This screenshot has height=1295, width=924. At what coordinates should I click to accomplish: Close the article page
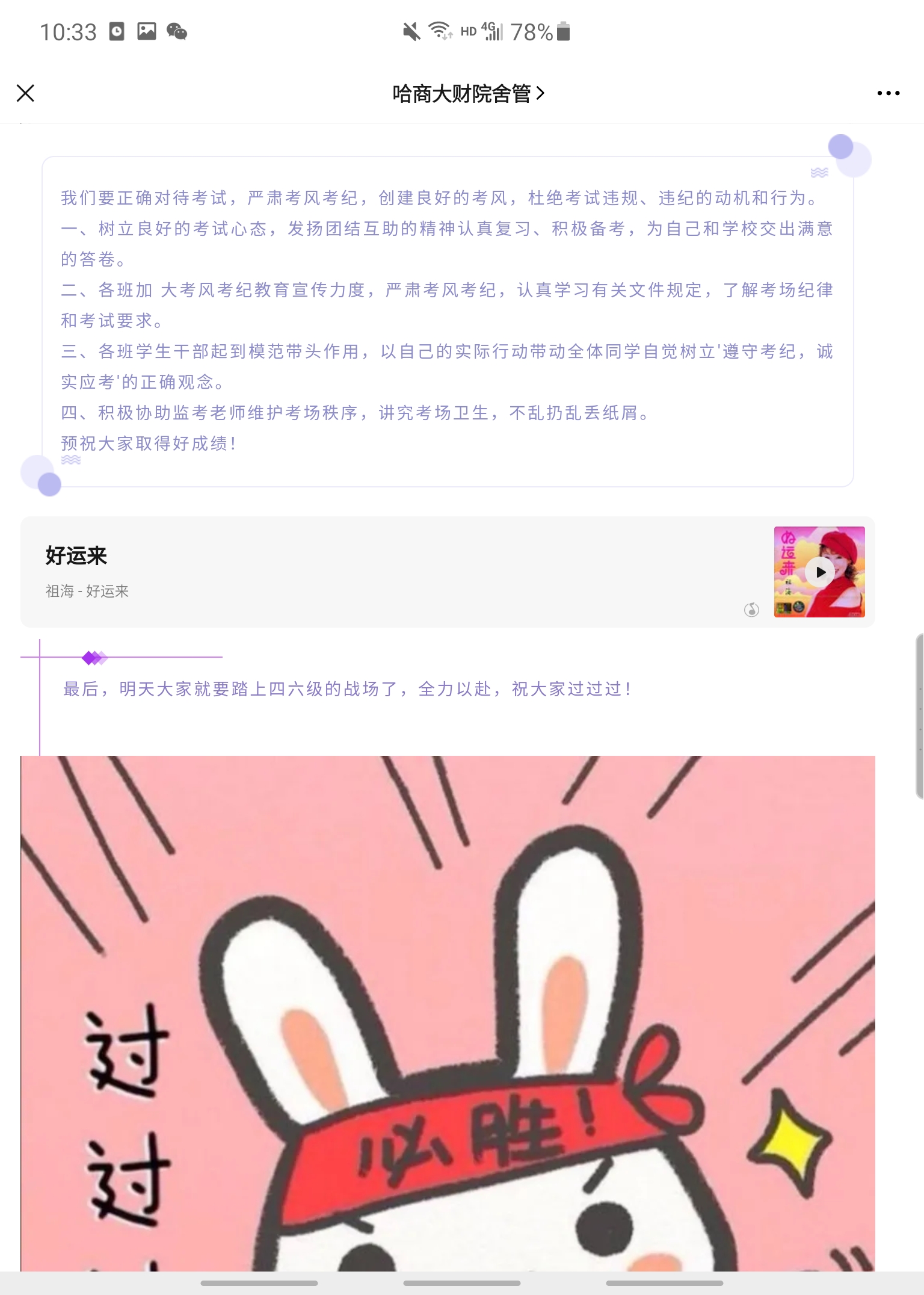pos(25,93)
